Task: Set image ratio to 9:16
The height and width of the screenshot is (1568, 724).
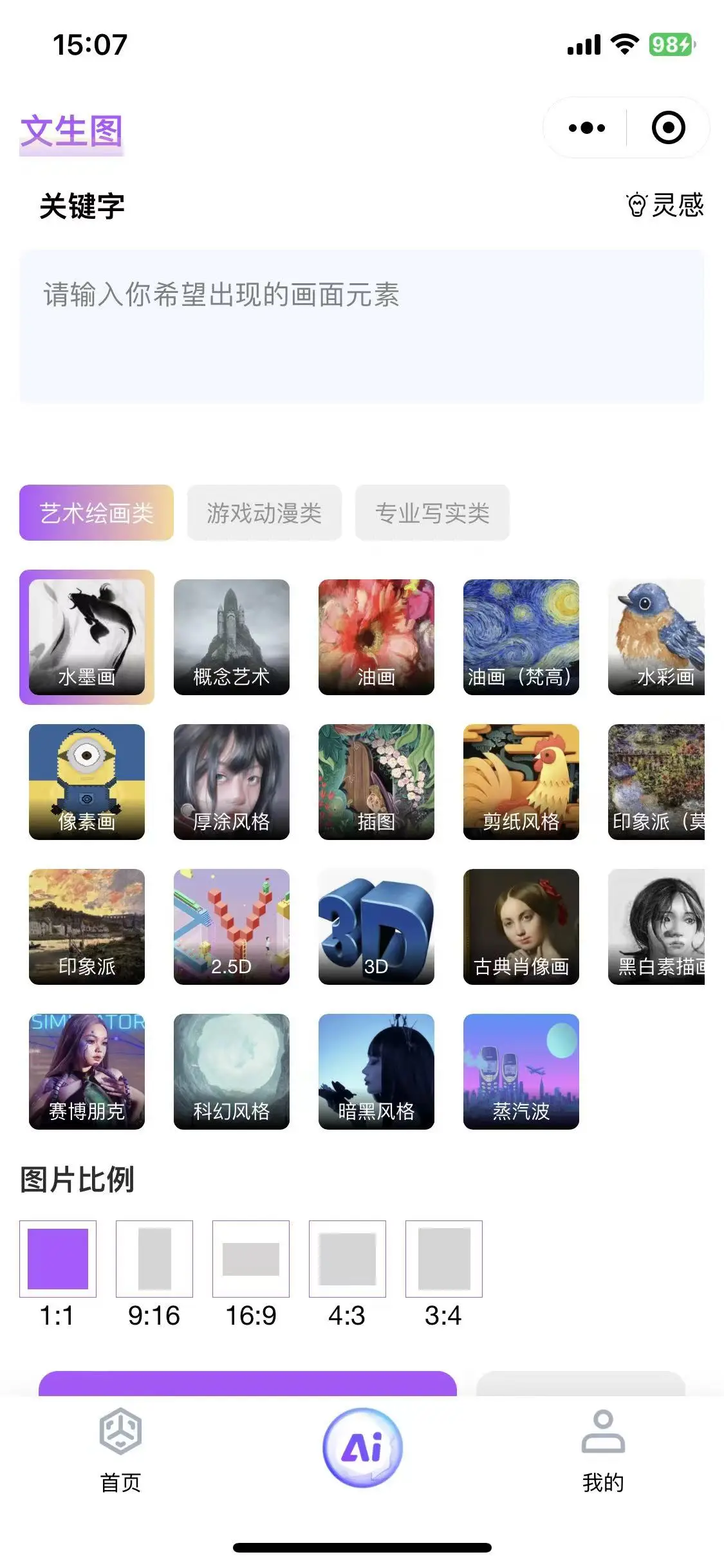Action: point(154,1259)
